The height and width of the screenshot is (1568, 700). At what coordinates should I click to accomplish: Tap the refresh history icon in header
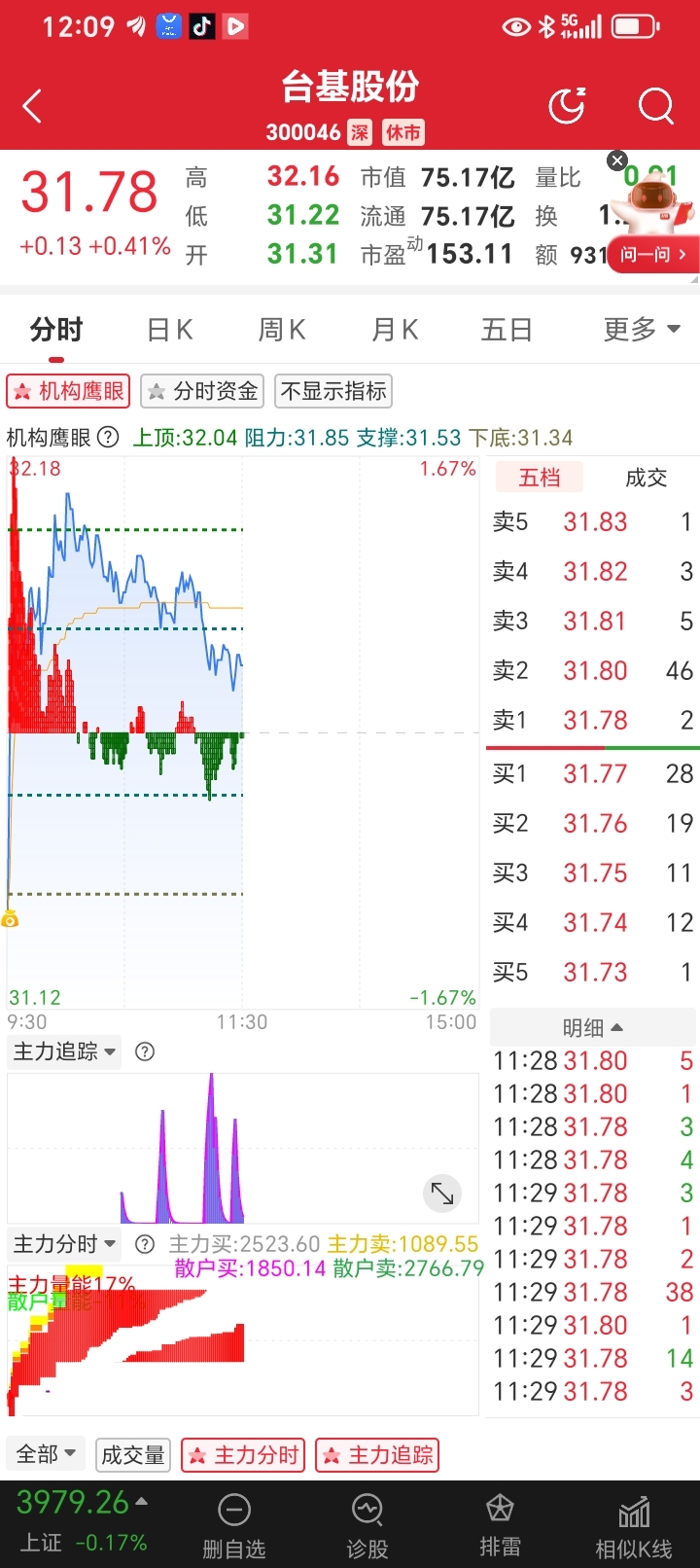567,105
